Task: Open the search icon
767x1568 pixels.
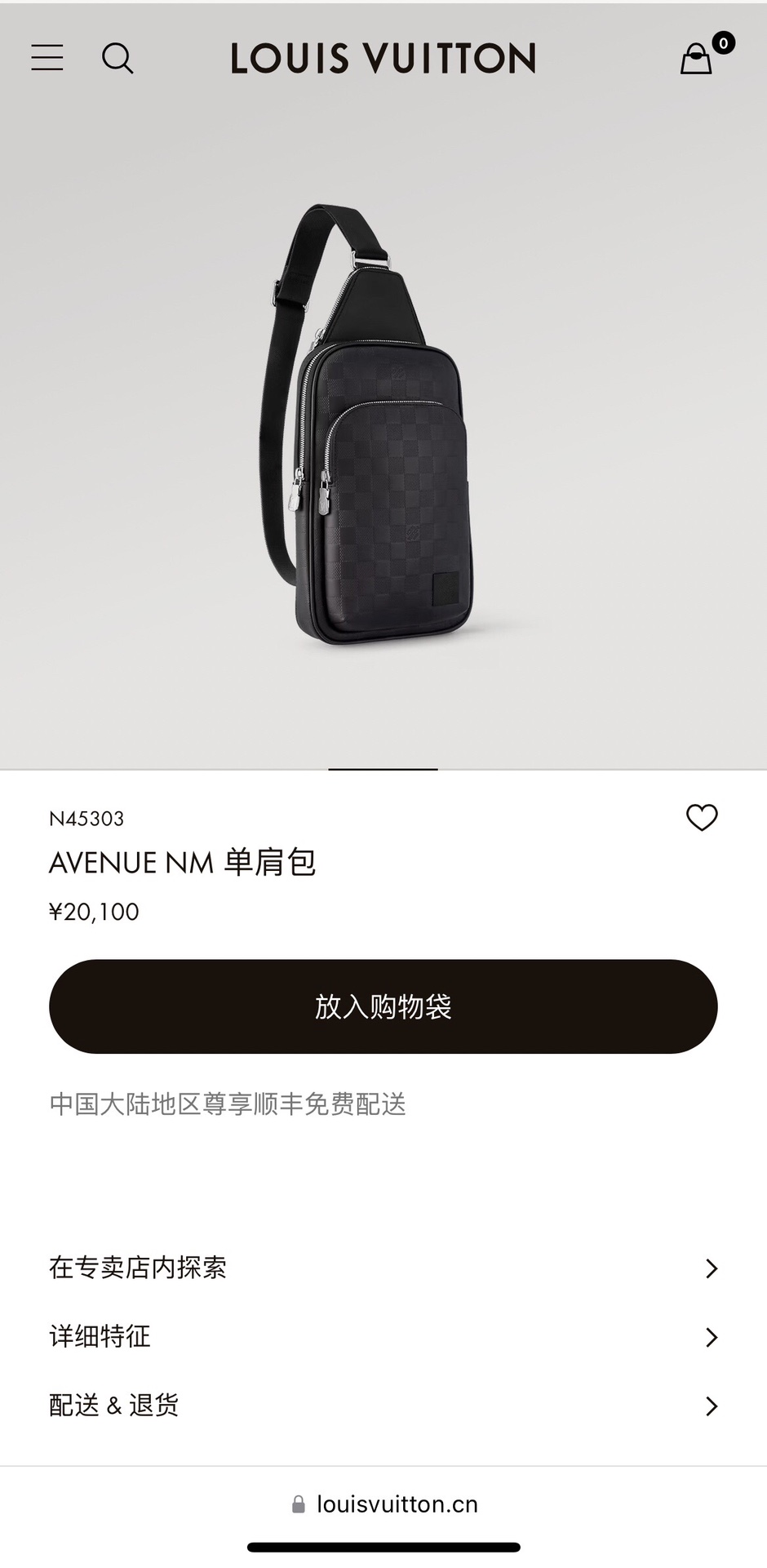Action: 117,59
